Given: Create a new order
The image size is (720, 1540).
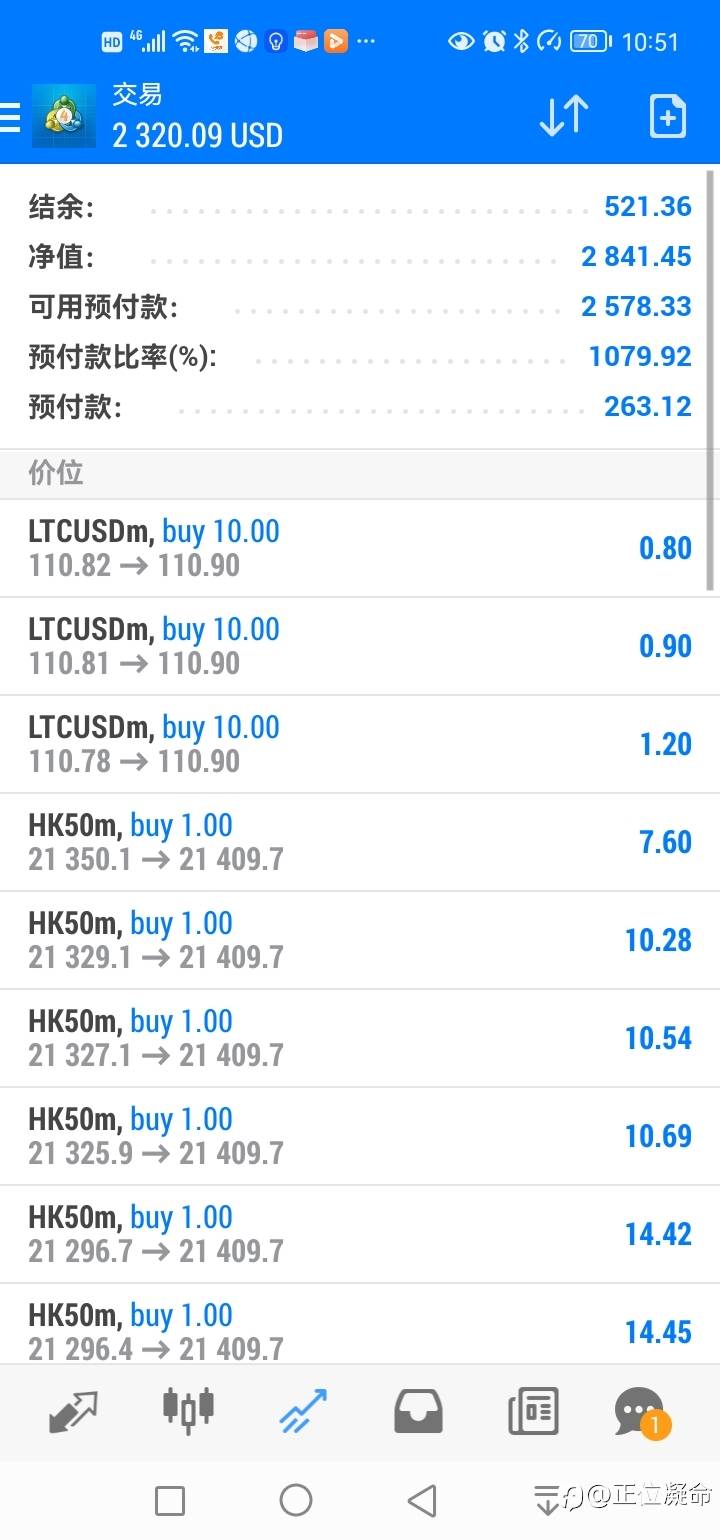Looking at the screenshot, I should coord(668,116).
